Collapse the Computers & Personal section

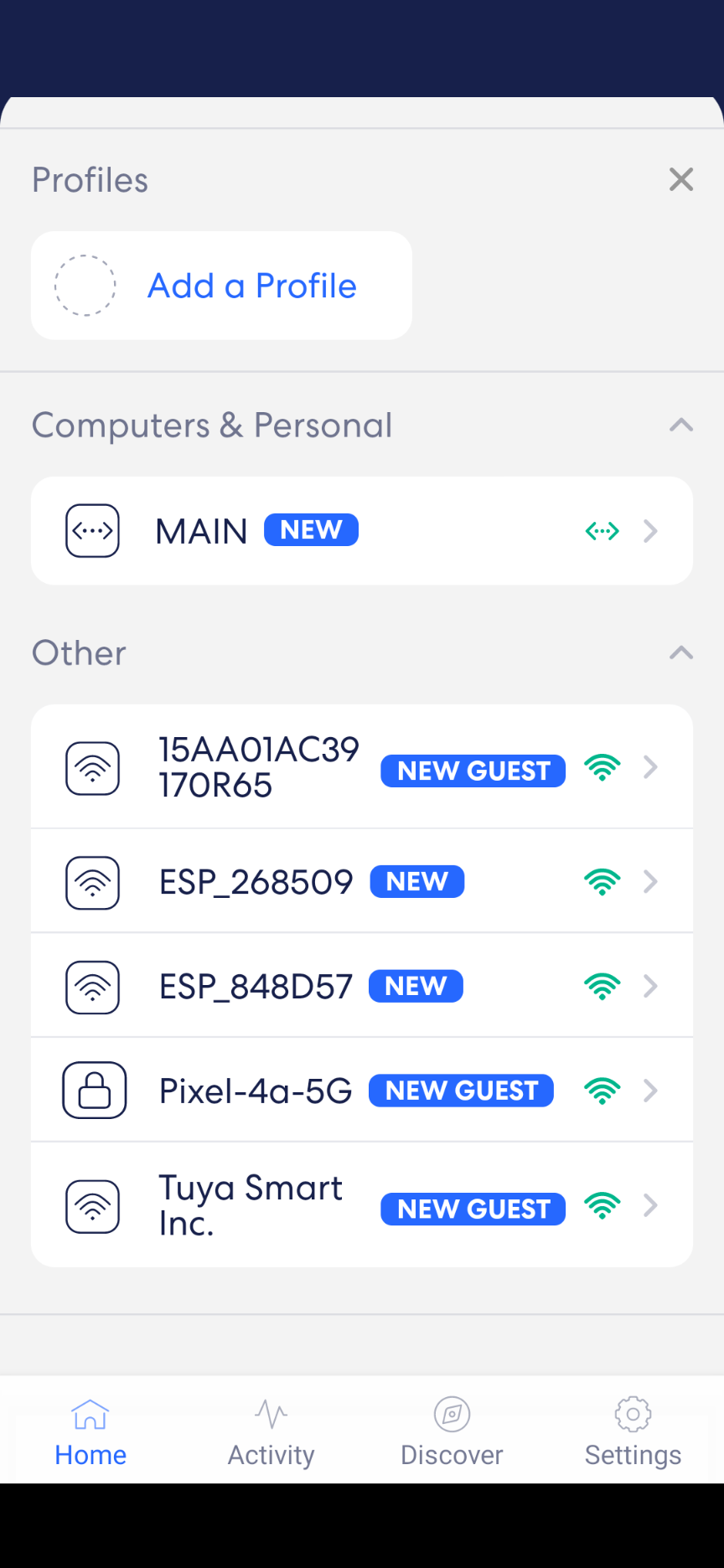click(681, 426)
